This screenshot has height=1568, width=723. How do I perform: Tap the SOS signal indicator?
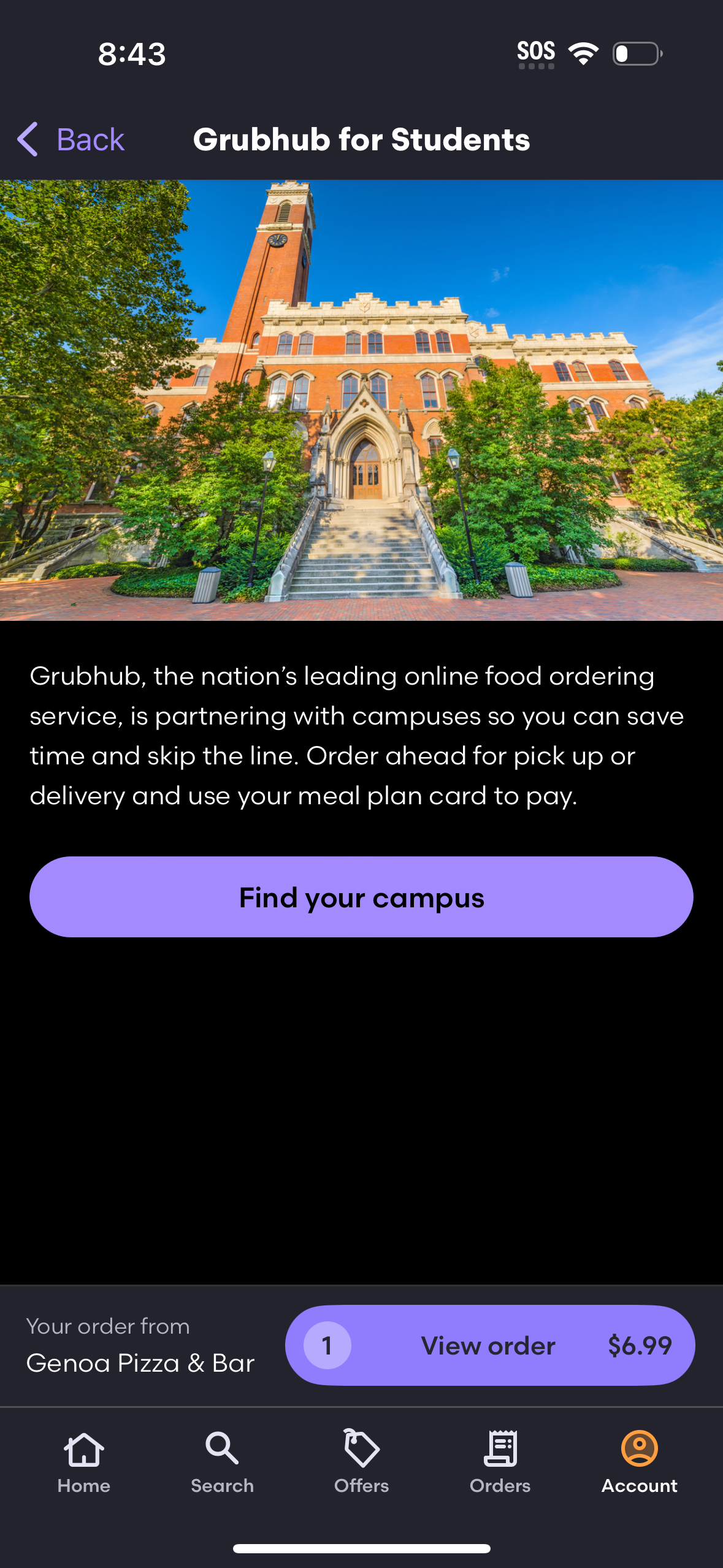click(x=536, y=52)
